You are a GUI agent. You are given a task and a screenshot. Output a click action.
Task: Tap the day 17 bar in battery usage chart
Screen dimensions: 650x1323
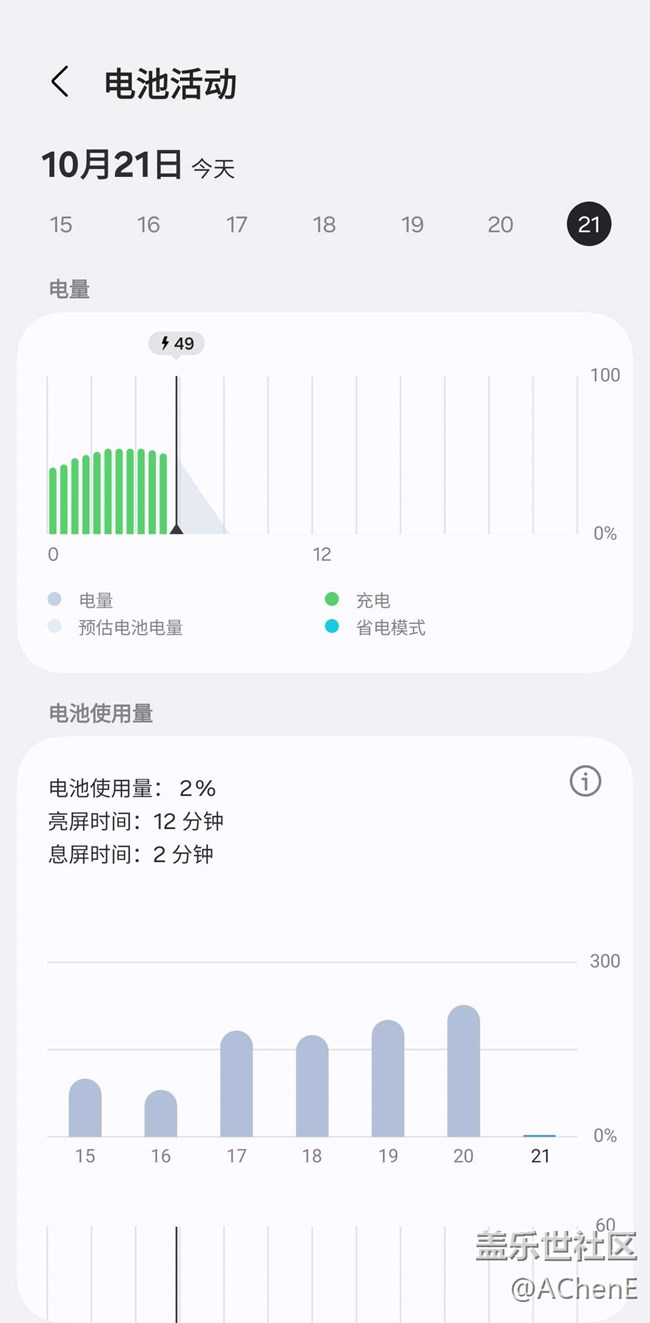coord(237,1084)
